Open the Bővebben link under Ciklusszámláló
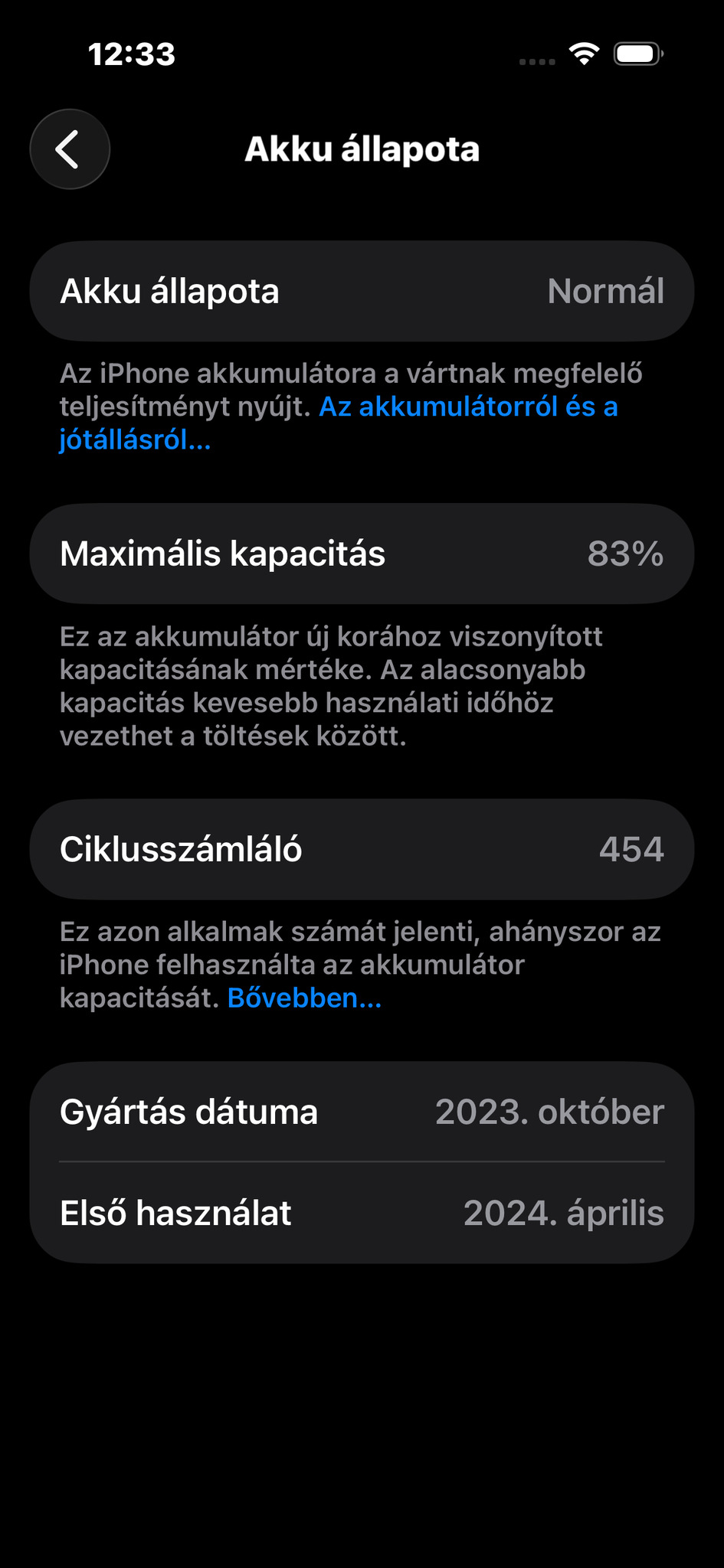The height and width of the screenshot is (1568, 724). (304, 998)
